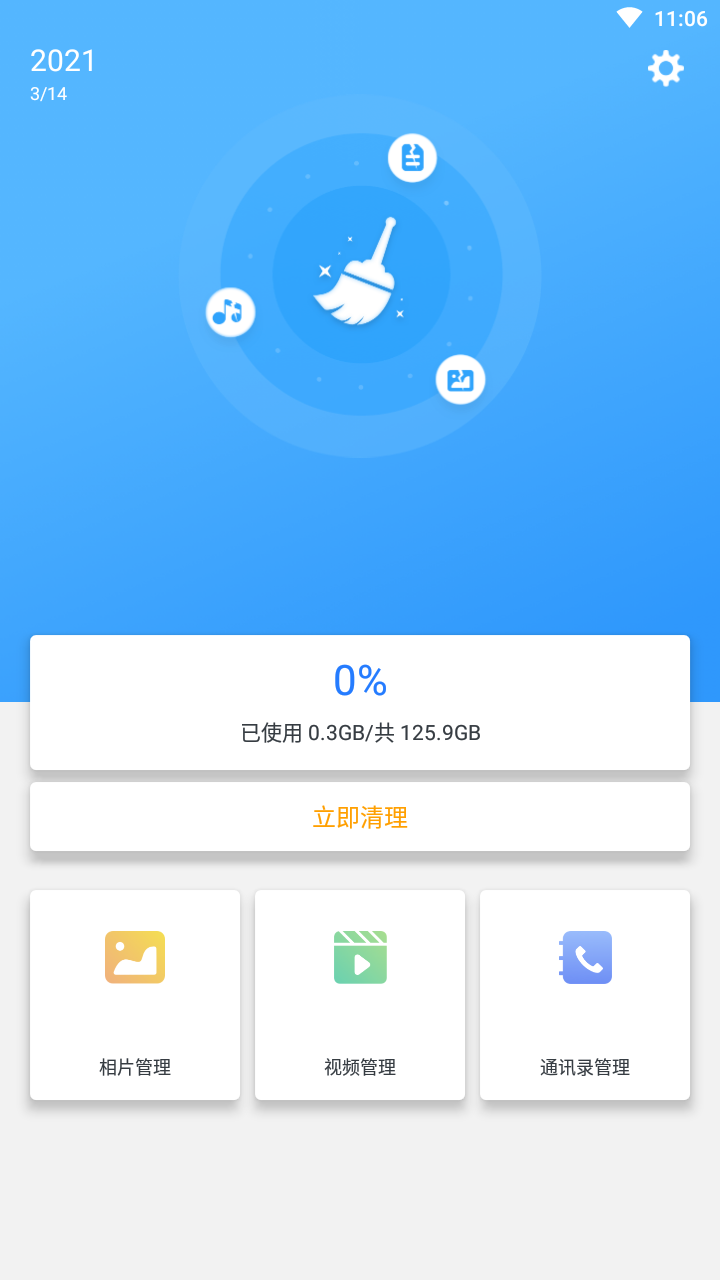
Task: Tap the 2021 year heading
Action: (64, 61)
